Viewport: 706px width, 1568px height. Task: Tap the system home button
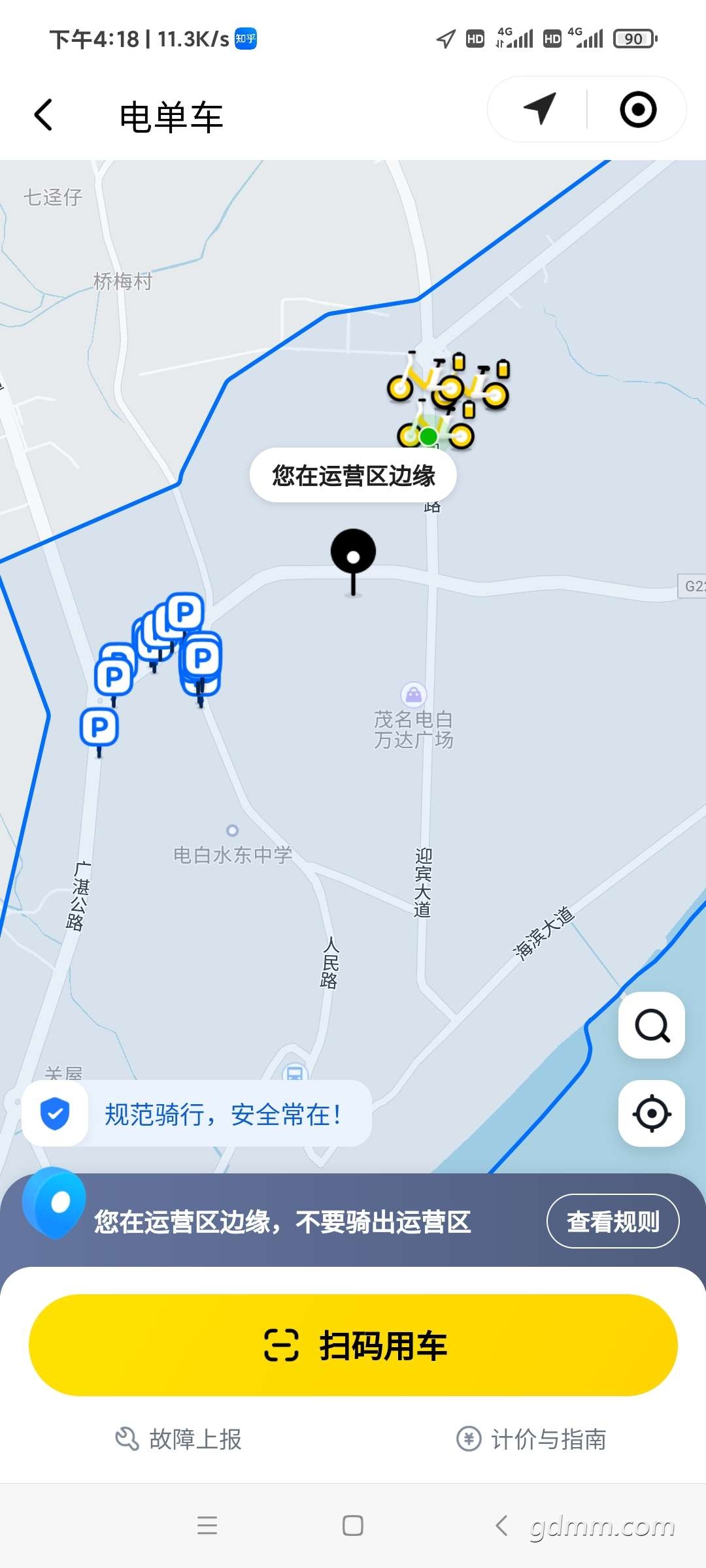point(353,1526)
